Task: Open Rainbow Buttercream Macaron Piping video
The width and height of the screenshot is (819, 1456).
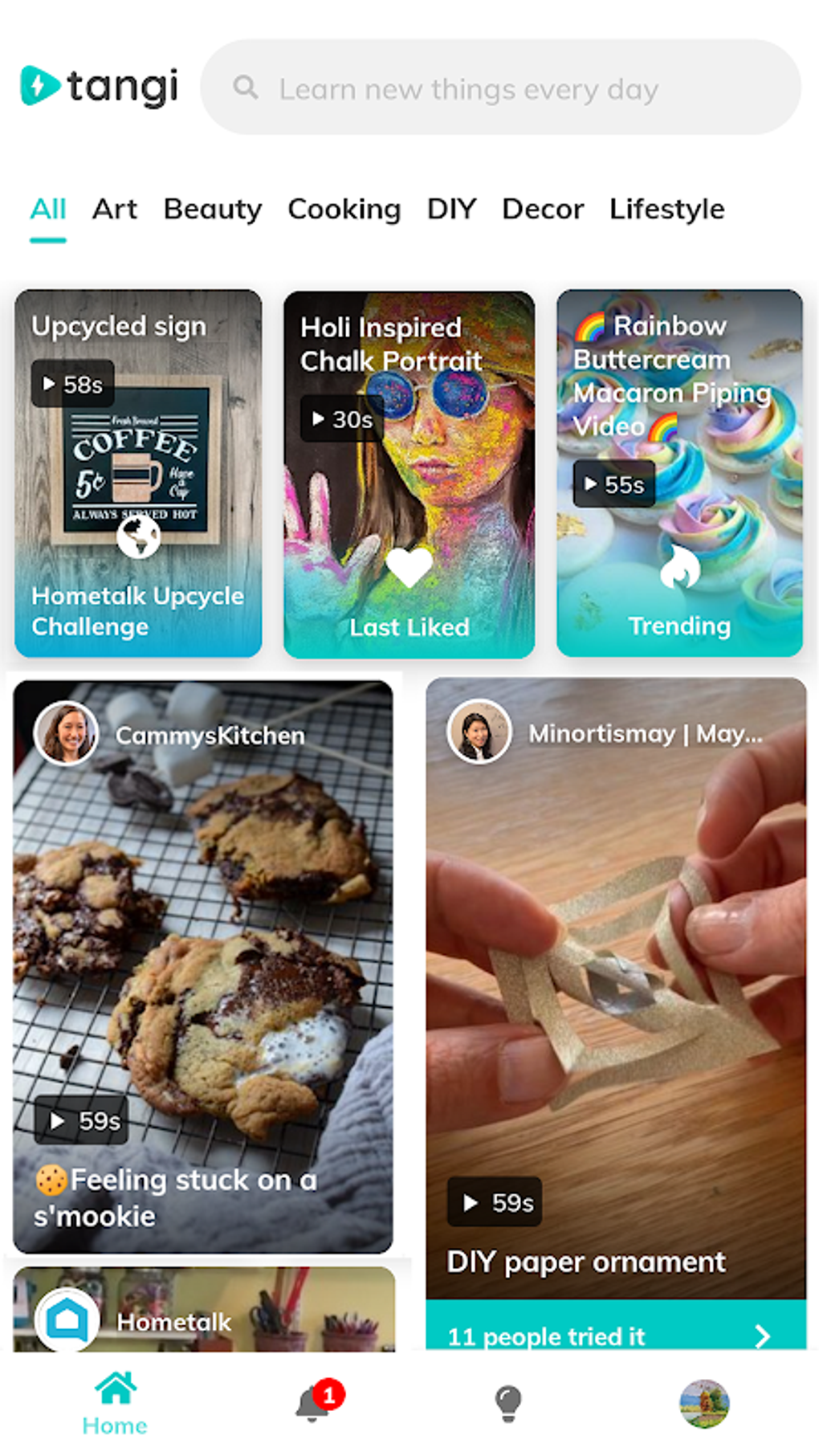Action: 679,474
